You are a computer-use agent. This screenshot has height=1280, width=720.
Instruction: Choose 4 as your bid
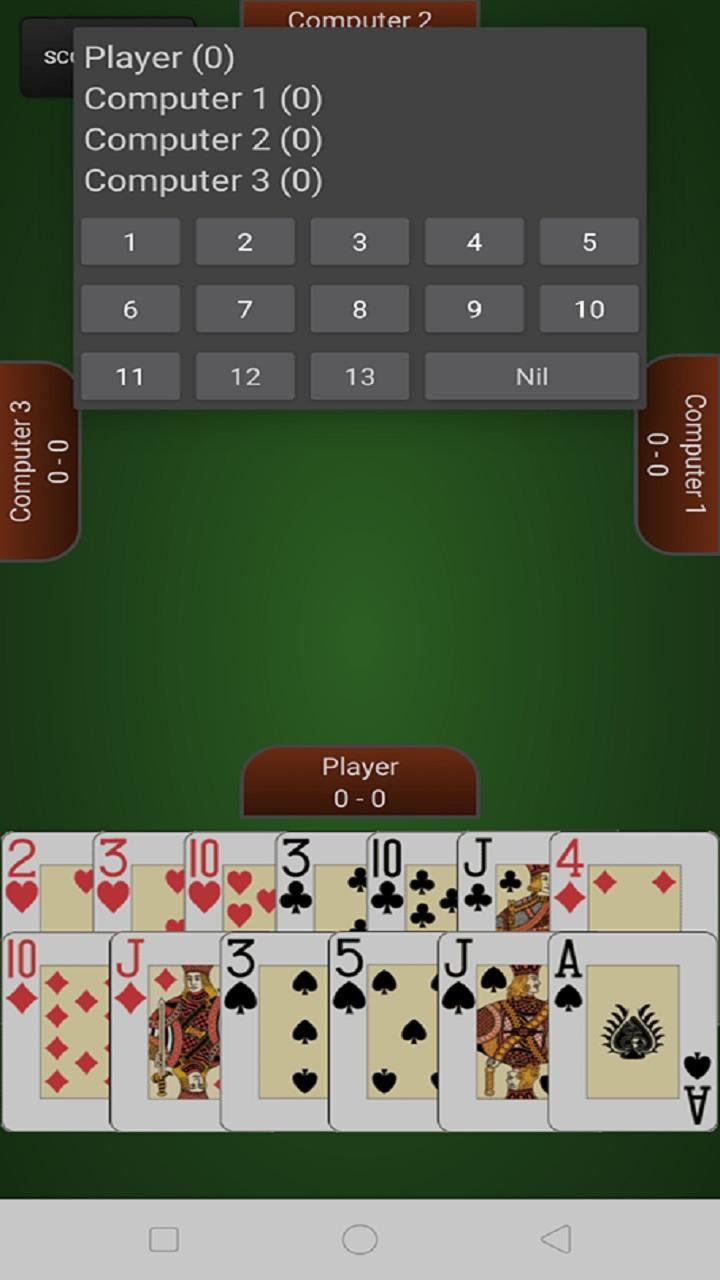click(474, 242)
